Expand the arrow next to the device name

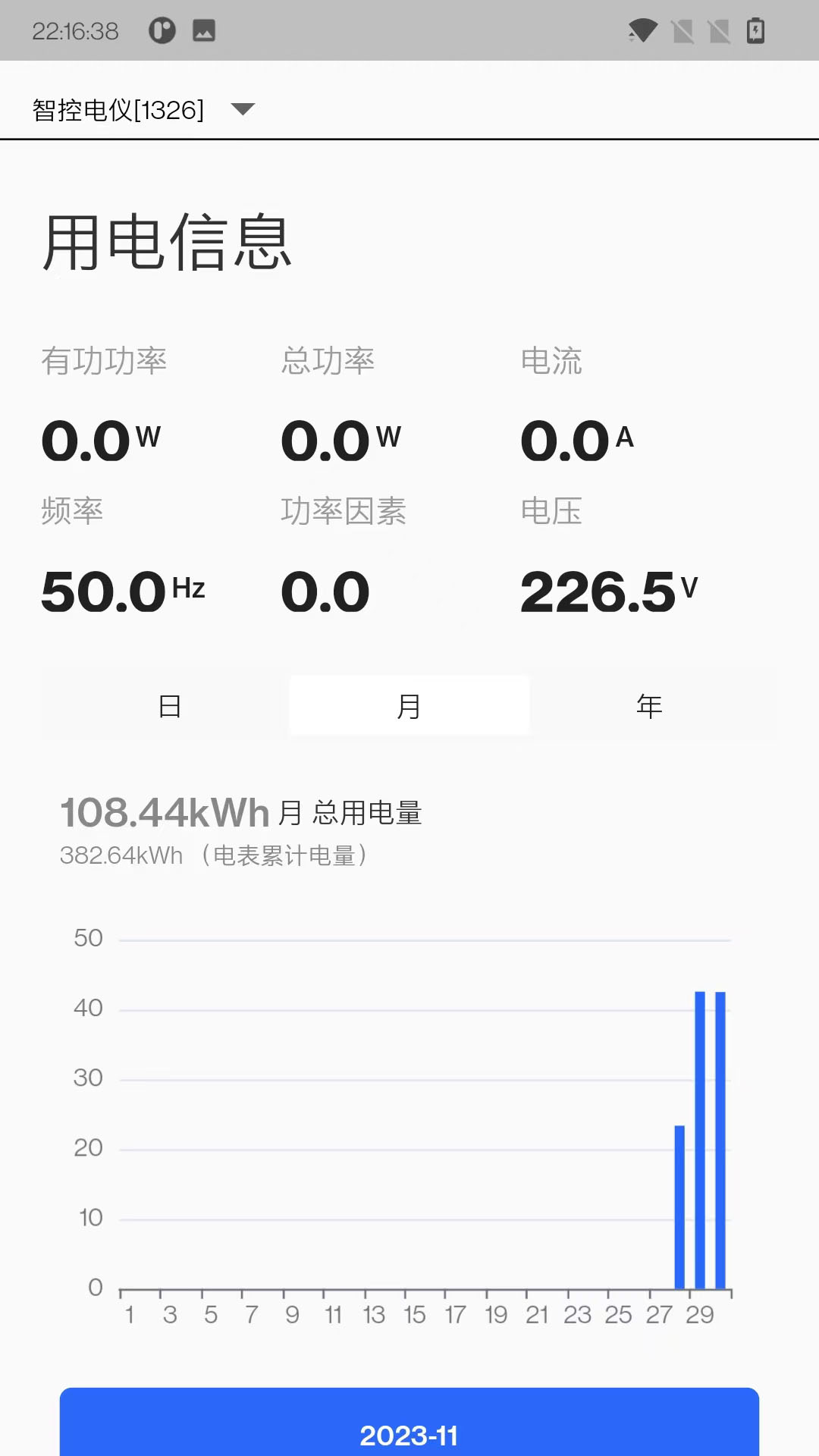click(243, 109)
